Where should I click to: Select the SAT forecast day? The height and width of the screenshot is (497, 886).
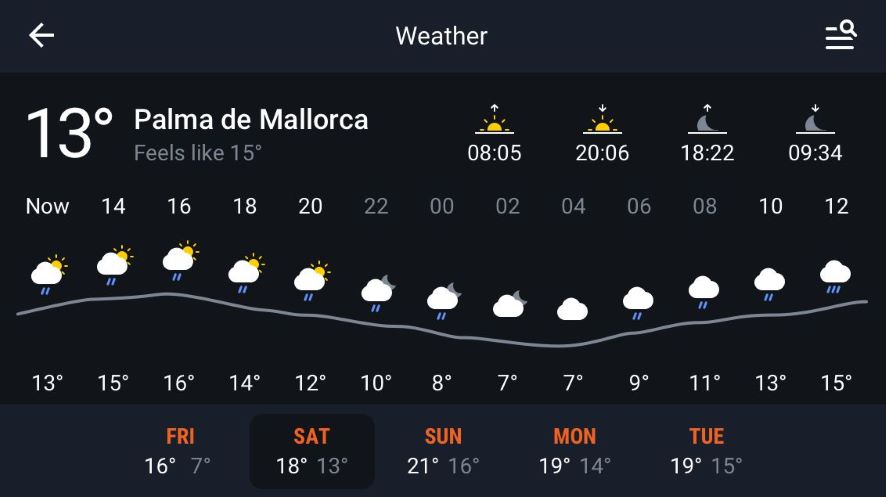(312, 451)
